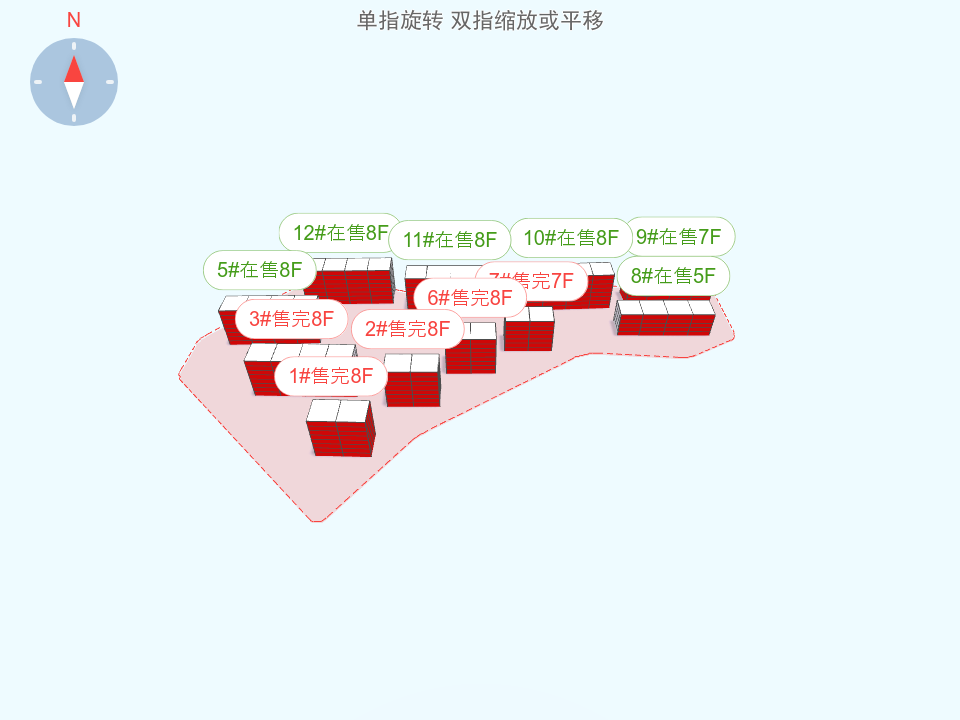The image size is (960, 720).
Task: Select the 8#在售5F building label
Action: (x=673, y=275)
